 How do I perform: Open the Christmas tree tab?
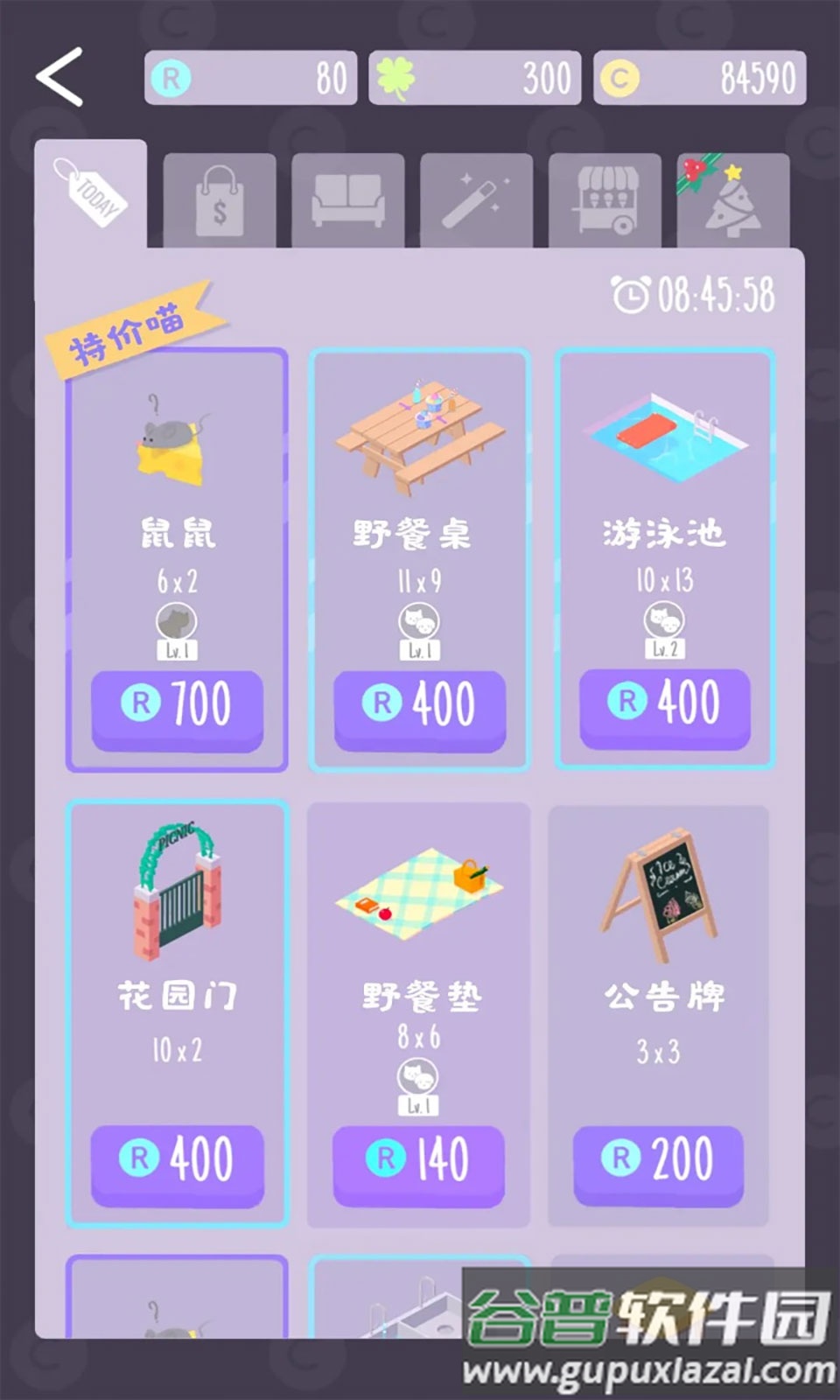pyautogui.click(x=731, y=199)
